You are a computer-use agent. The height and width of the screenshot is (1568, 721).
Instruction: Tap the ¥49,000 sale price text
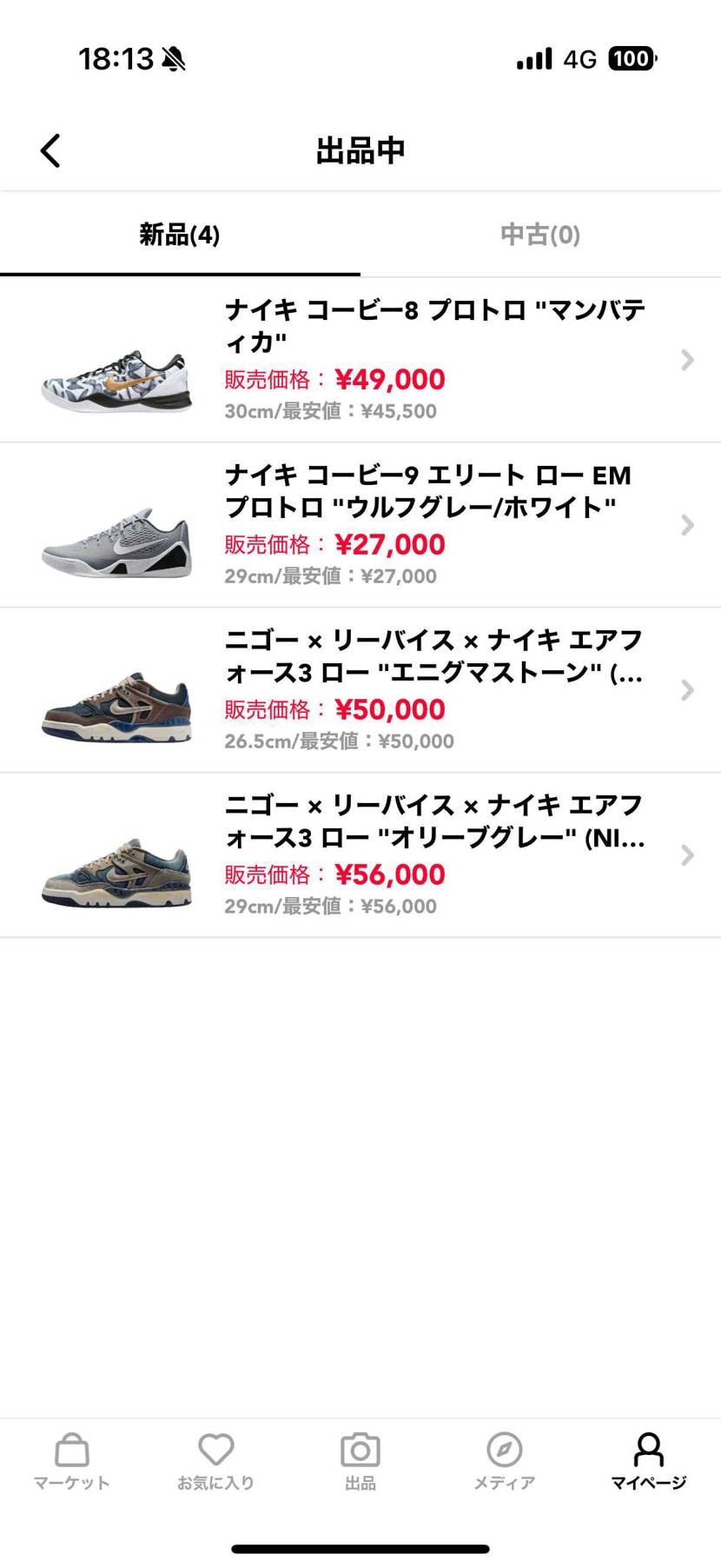point(388,379)
